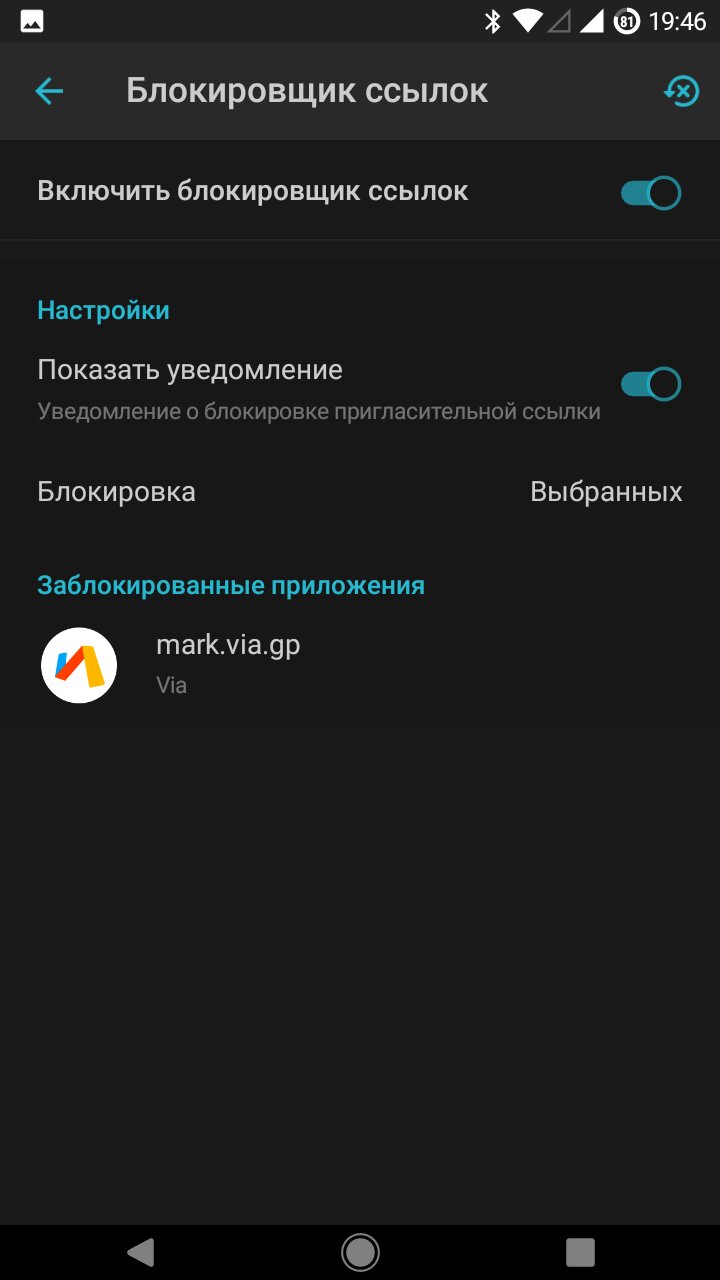Open the Блокировка mode setting
Screen dimensions: 720x1280
(x=360, y=492)
